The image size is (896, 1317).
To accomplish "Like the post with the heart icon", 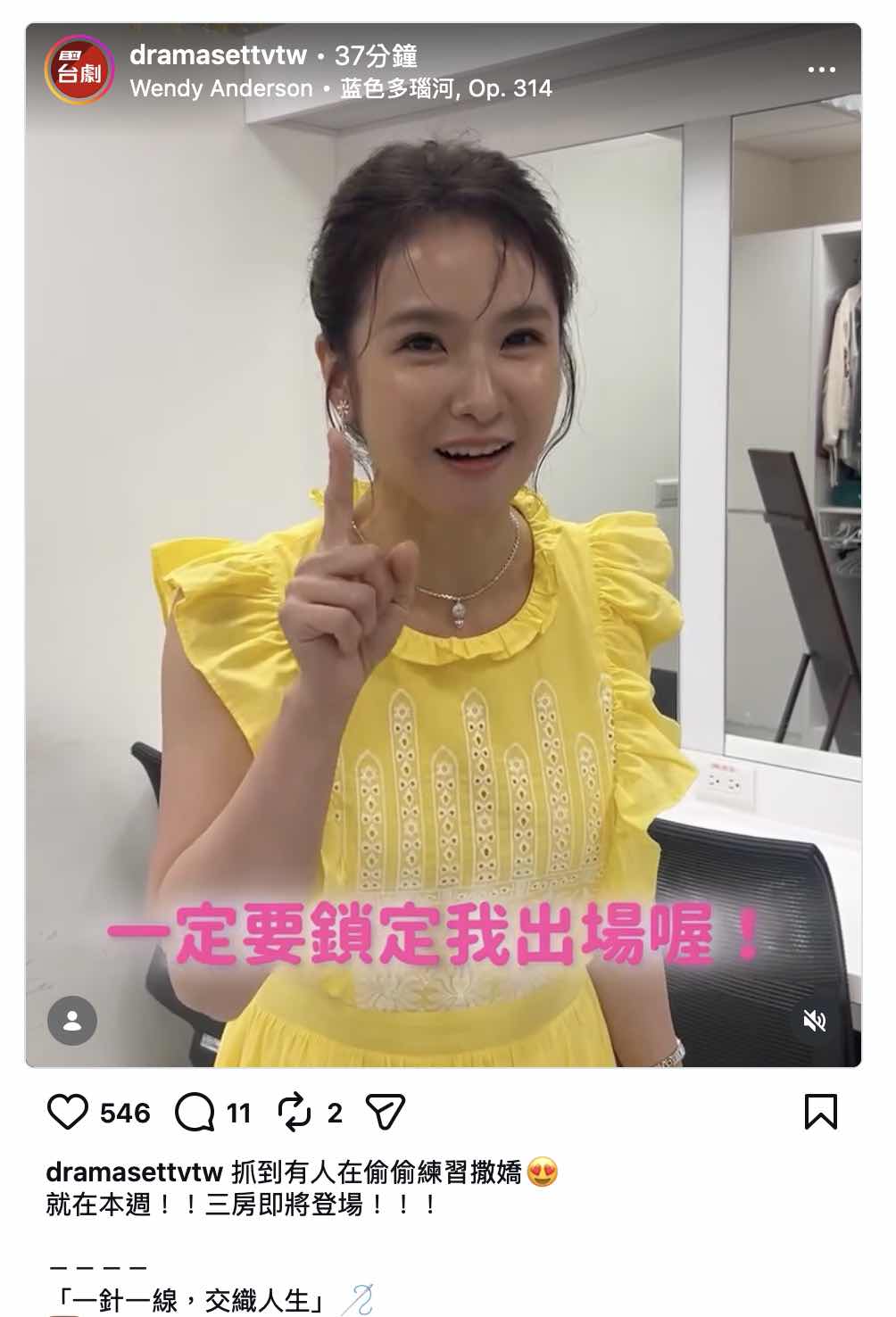I will coord(68,1113).
